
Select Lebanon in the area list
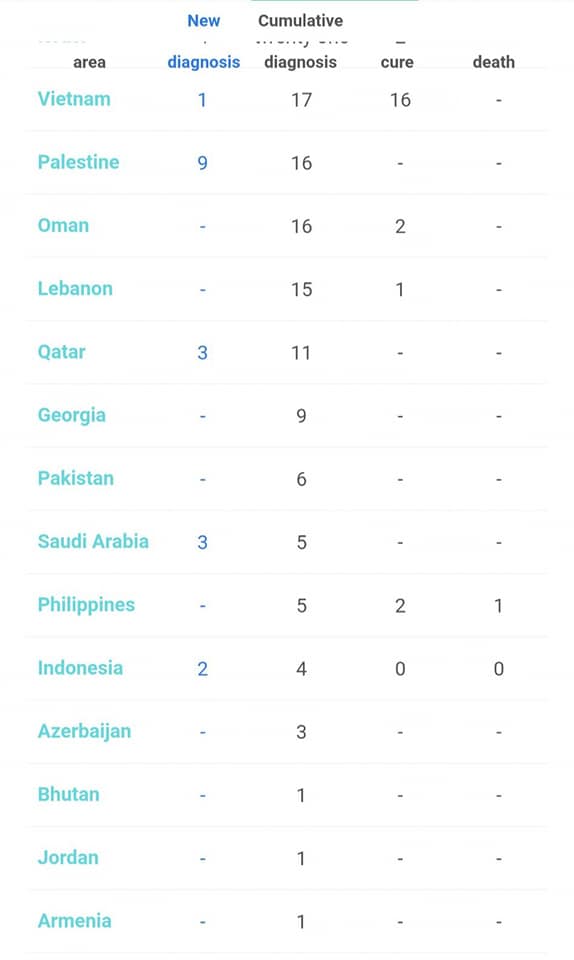(75, 288)
